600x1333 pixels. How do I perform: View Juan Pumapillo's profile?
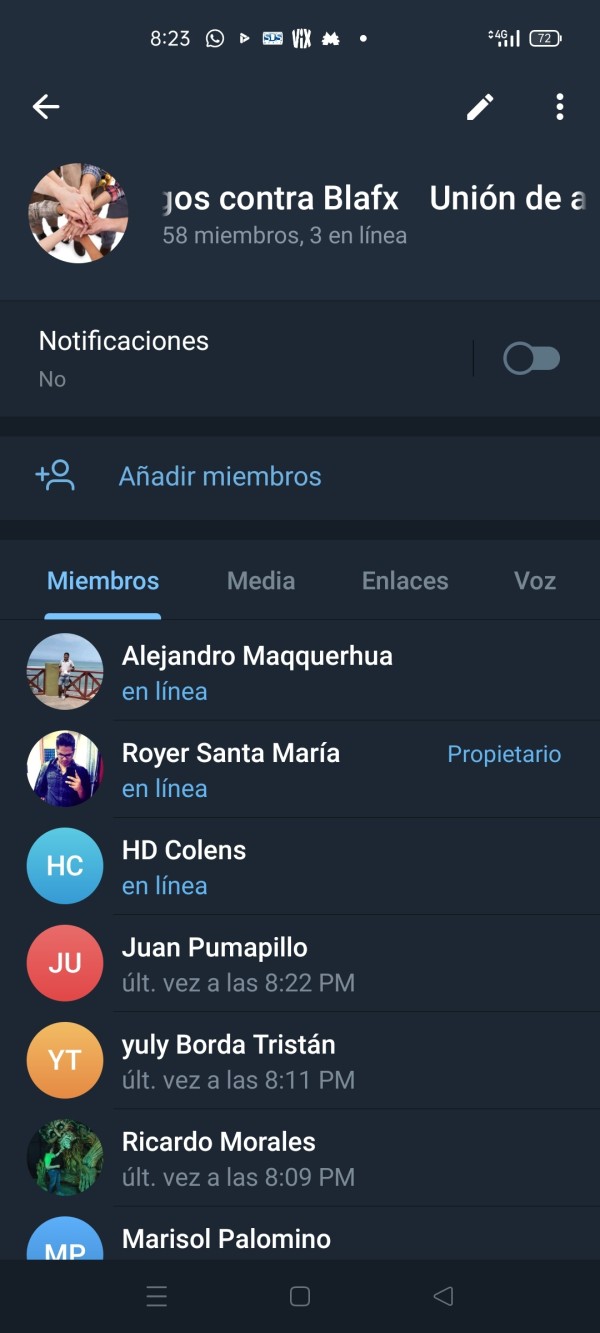coord(215,963)
